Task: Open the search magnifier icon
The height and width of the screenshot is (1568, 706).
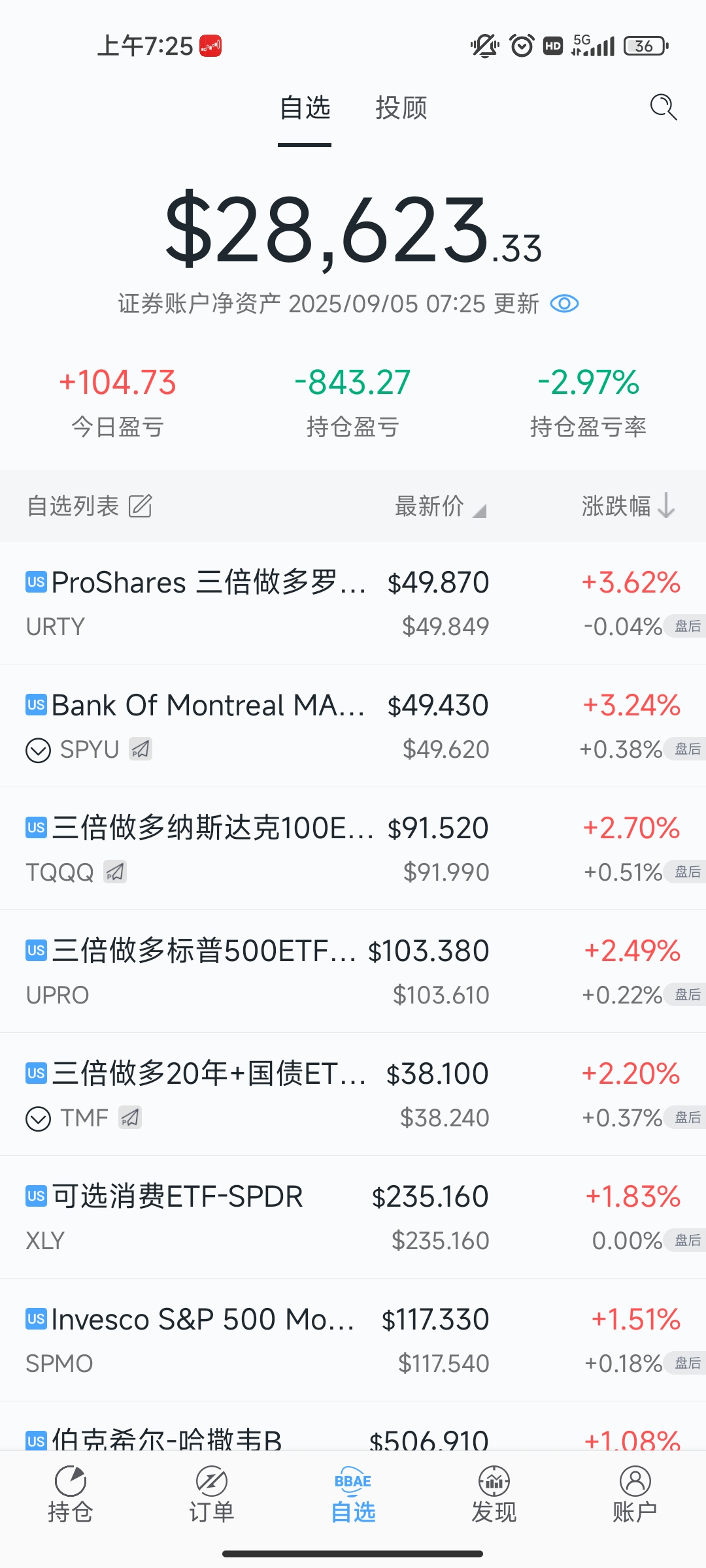Action: click(663, 107)
